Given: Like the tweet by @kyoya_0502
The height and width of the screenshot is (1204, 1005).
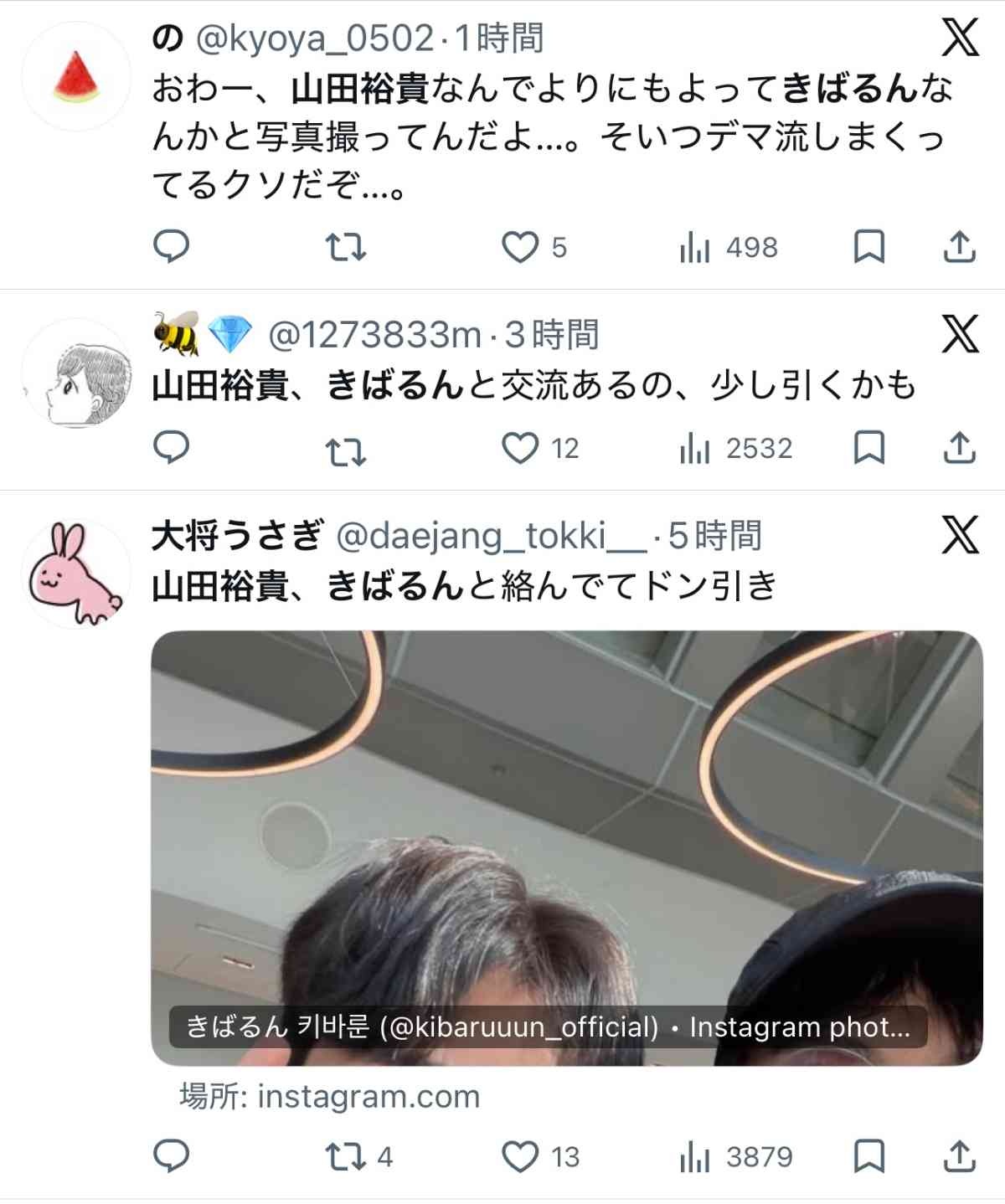Looking at the screenshot, I should click(520, 248).
